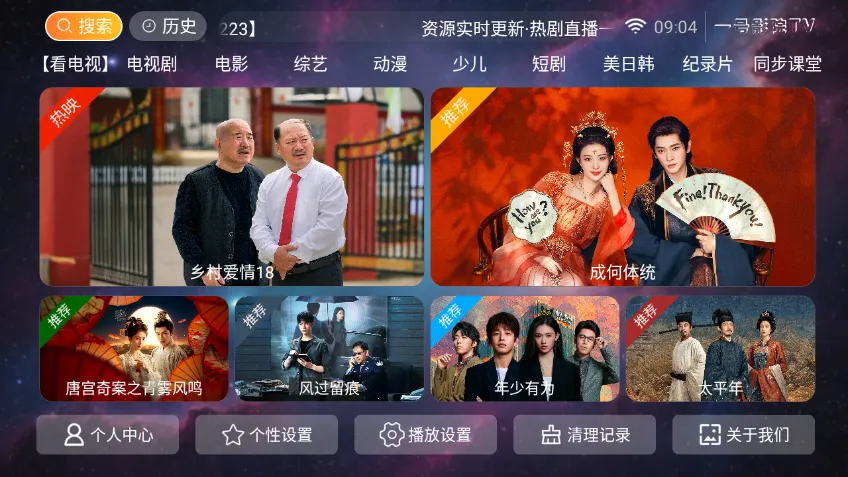
Task: Open 历史 watch history
Action: tap(168, 26)
